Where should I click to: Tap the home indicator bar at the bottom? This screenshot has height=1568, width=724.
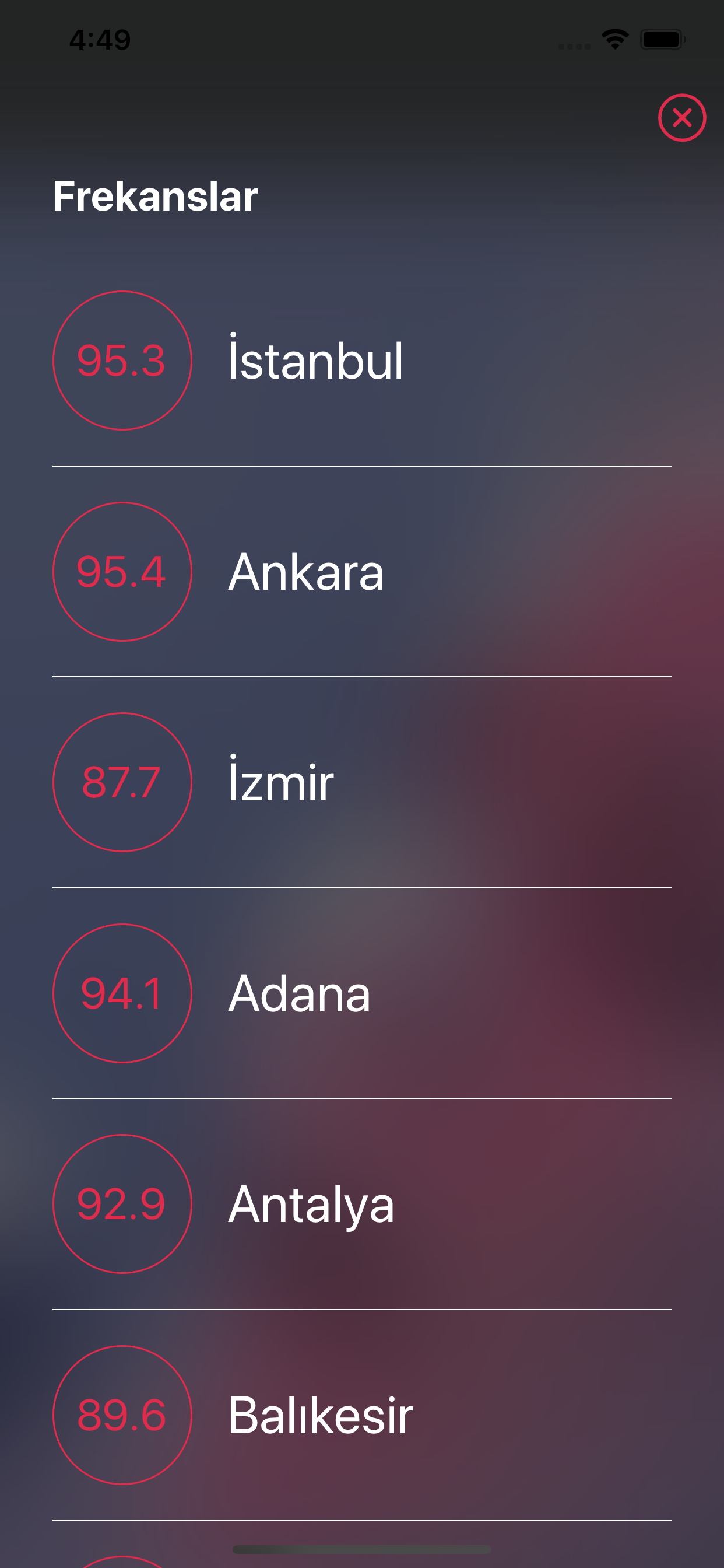click(362, 1549)
